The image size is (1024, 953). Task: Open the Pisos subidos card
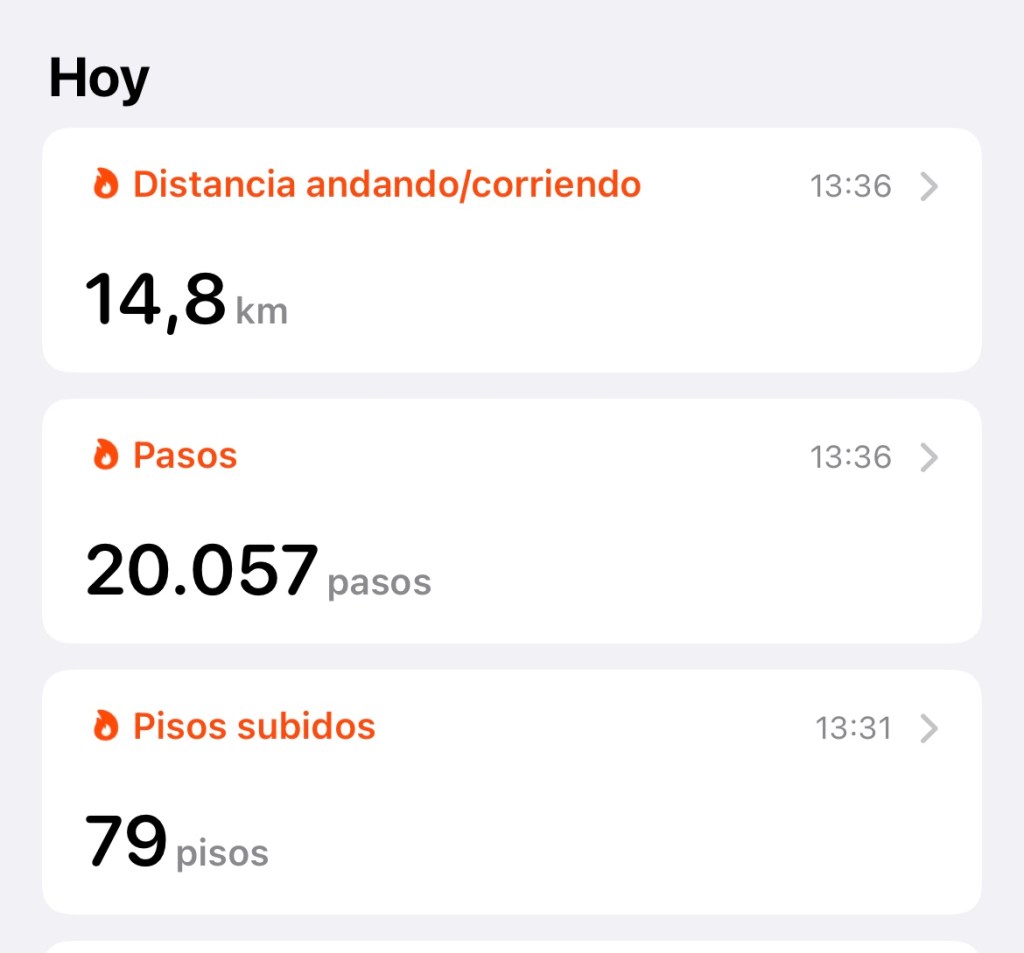tap(511, 792)
